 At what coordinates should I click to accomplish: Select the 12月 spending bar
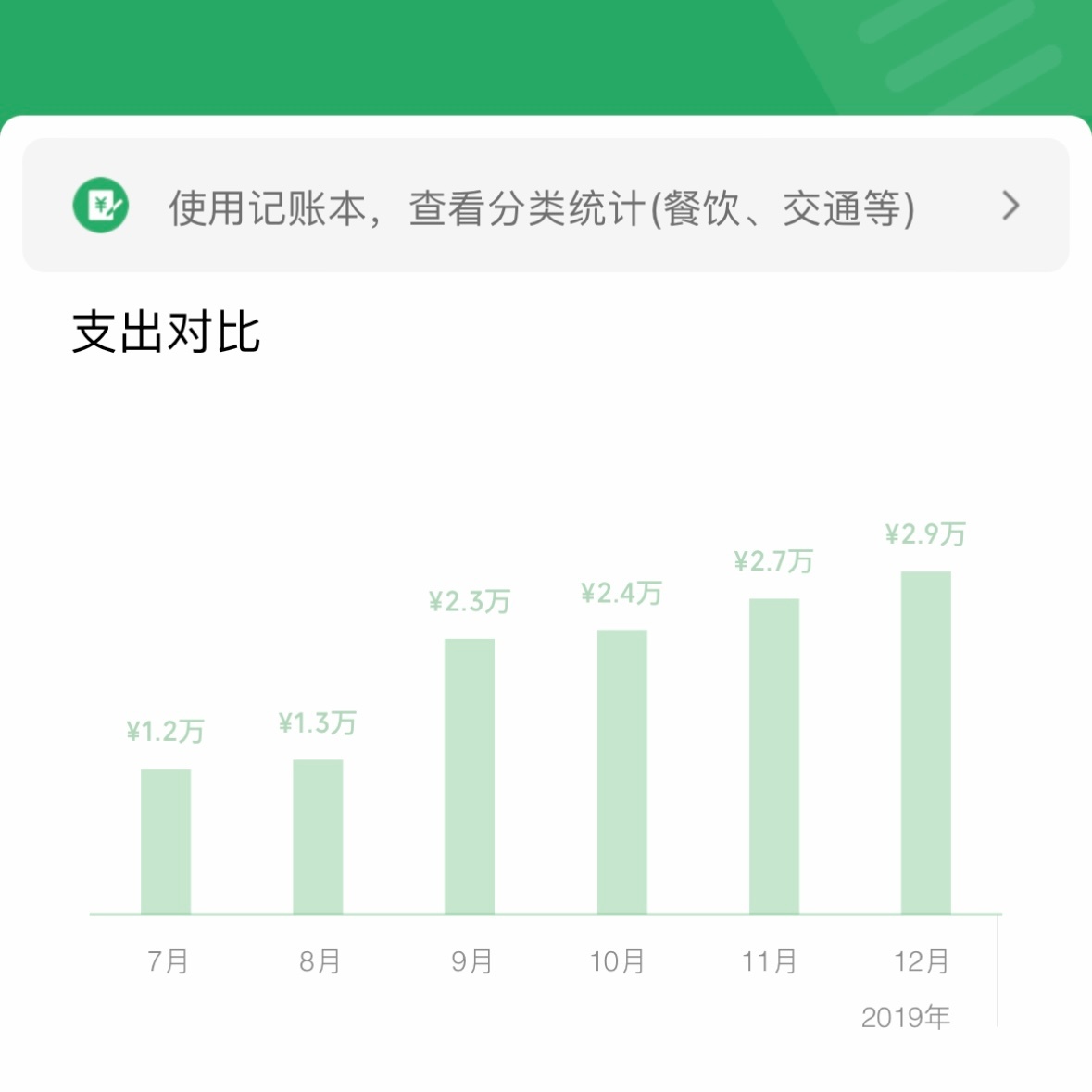925,743
